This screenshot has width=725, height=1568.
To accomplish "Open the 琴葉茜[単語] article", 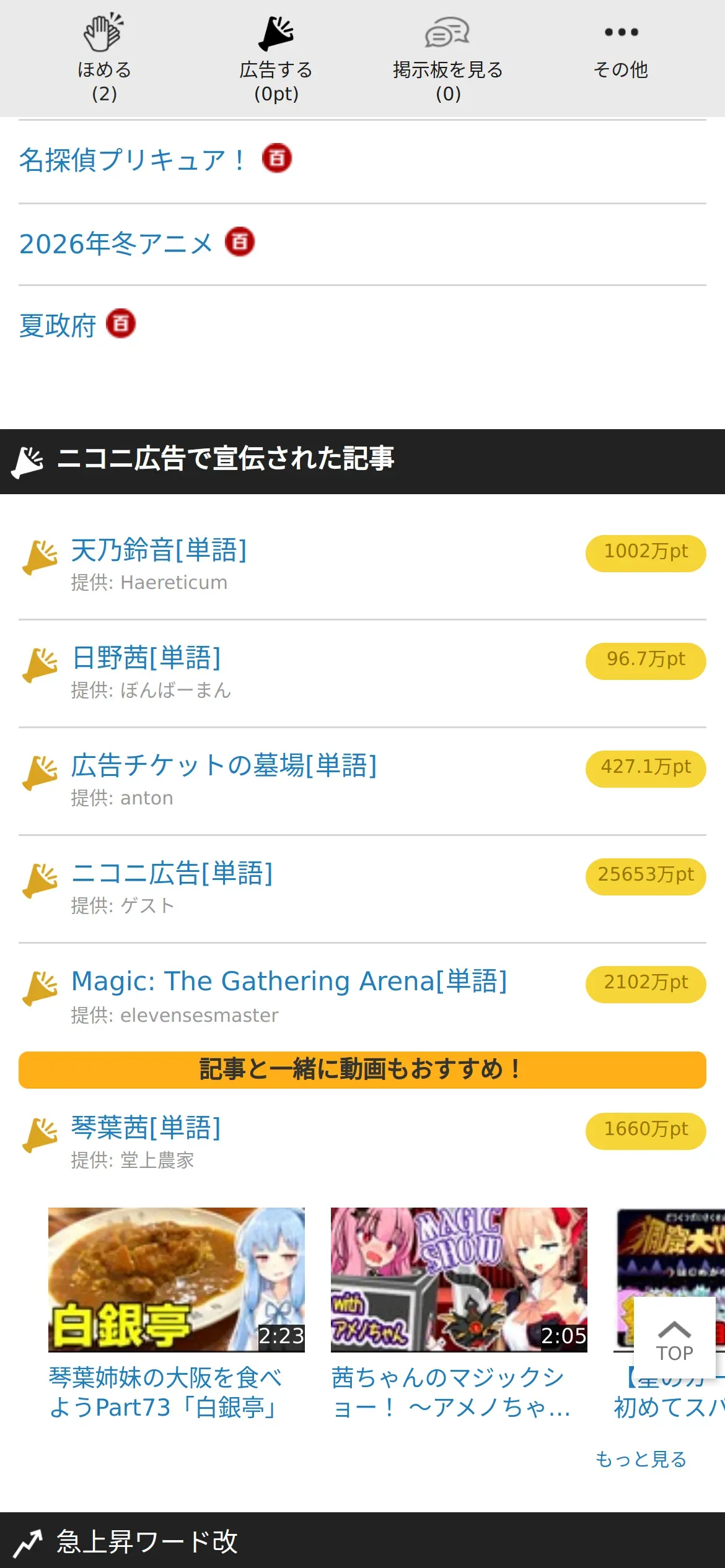I will pyautogui.click(x=146, y=1127).
